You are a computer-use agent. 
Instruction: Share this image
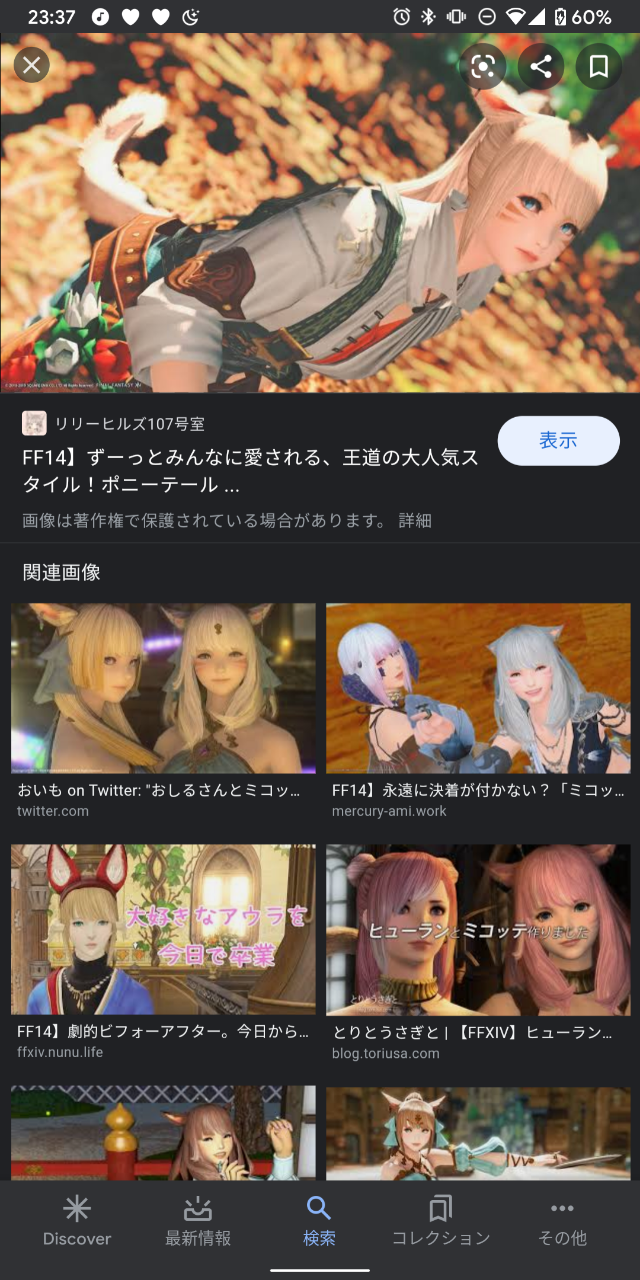coord(541,67)
